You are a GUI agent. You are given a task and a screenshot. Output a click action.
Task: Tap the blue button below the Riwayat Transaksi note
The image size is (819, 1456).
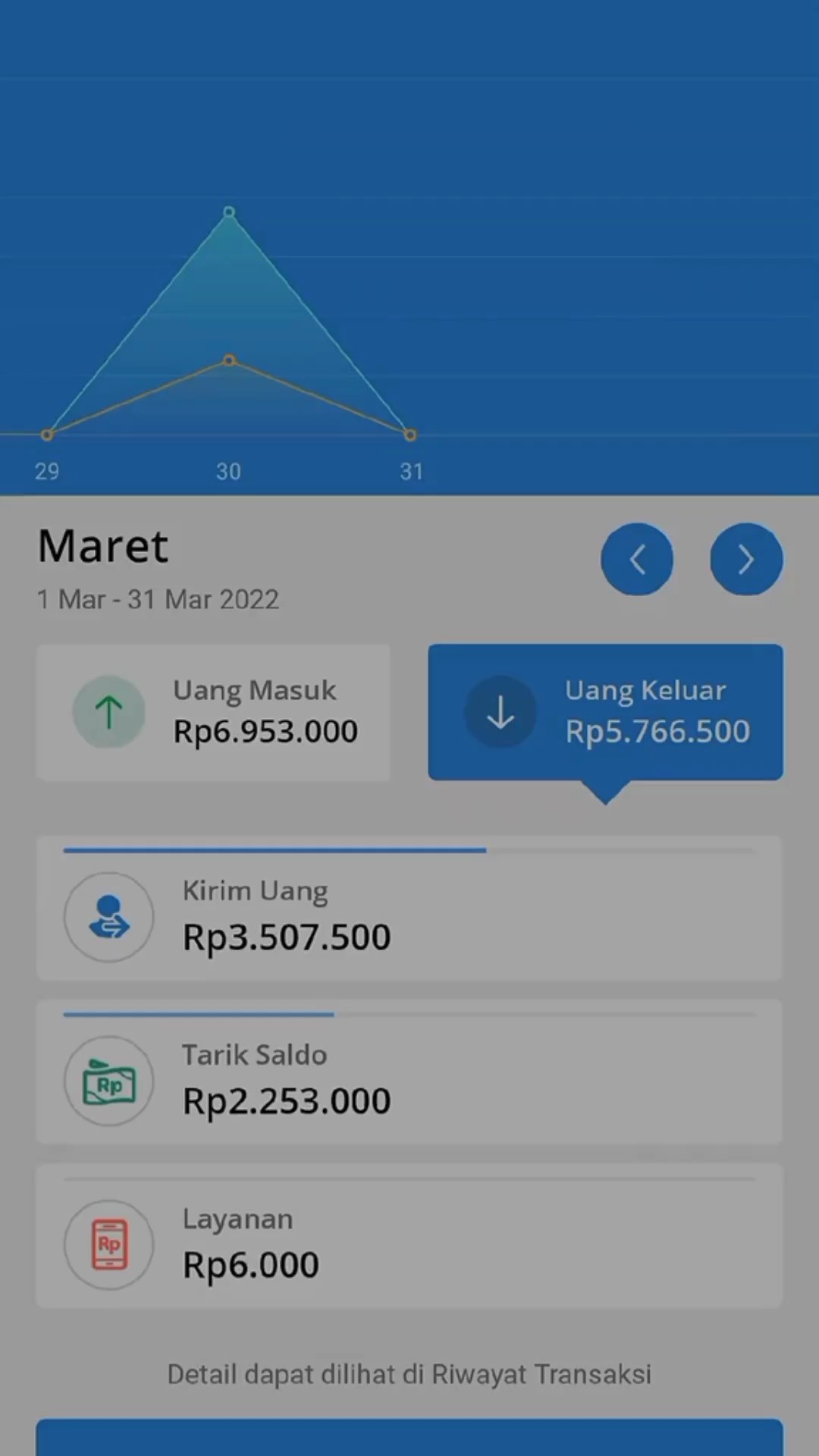pyautogui.click(x=409, y=1438)
